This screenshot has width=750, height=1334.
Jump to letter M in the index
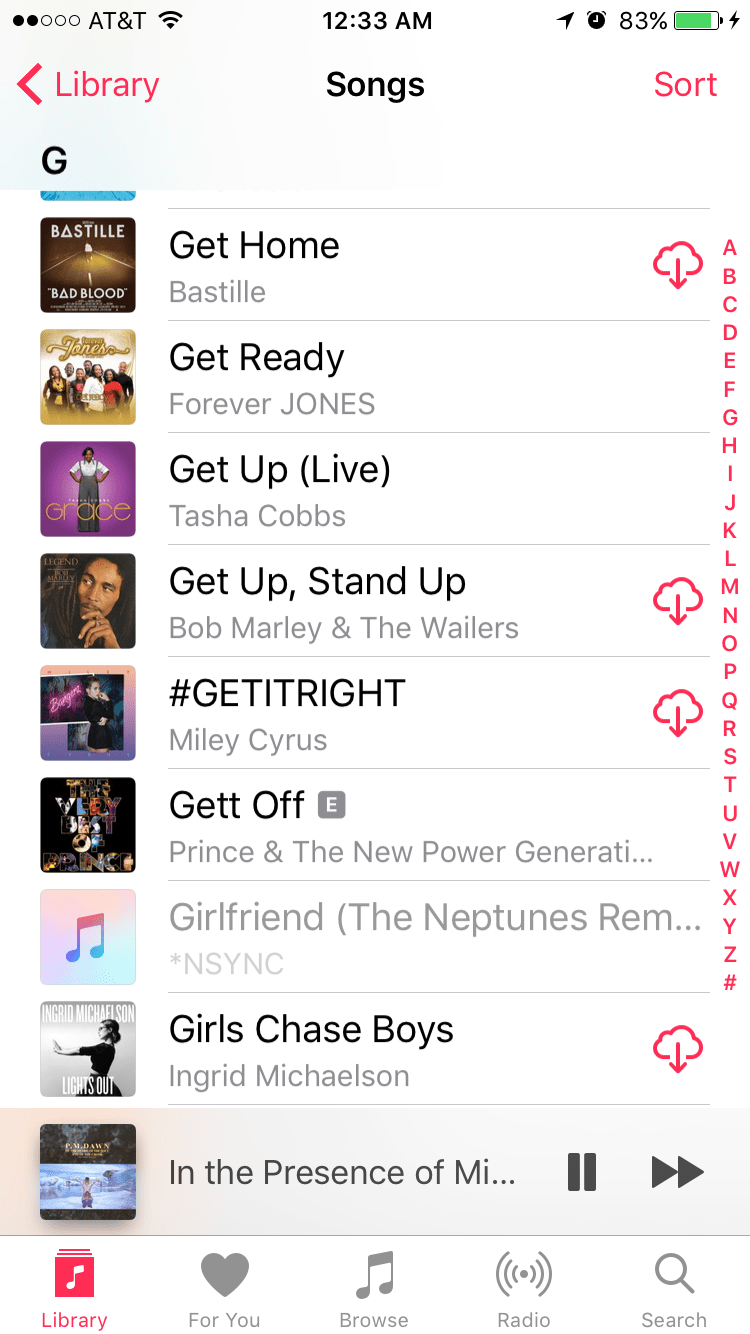click(x=730, y=586)
